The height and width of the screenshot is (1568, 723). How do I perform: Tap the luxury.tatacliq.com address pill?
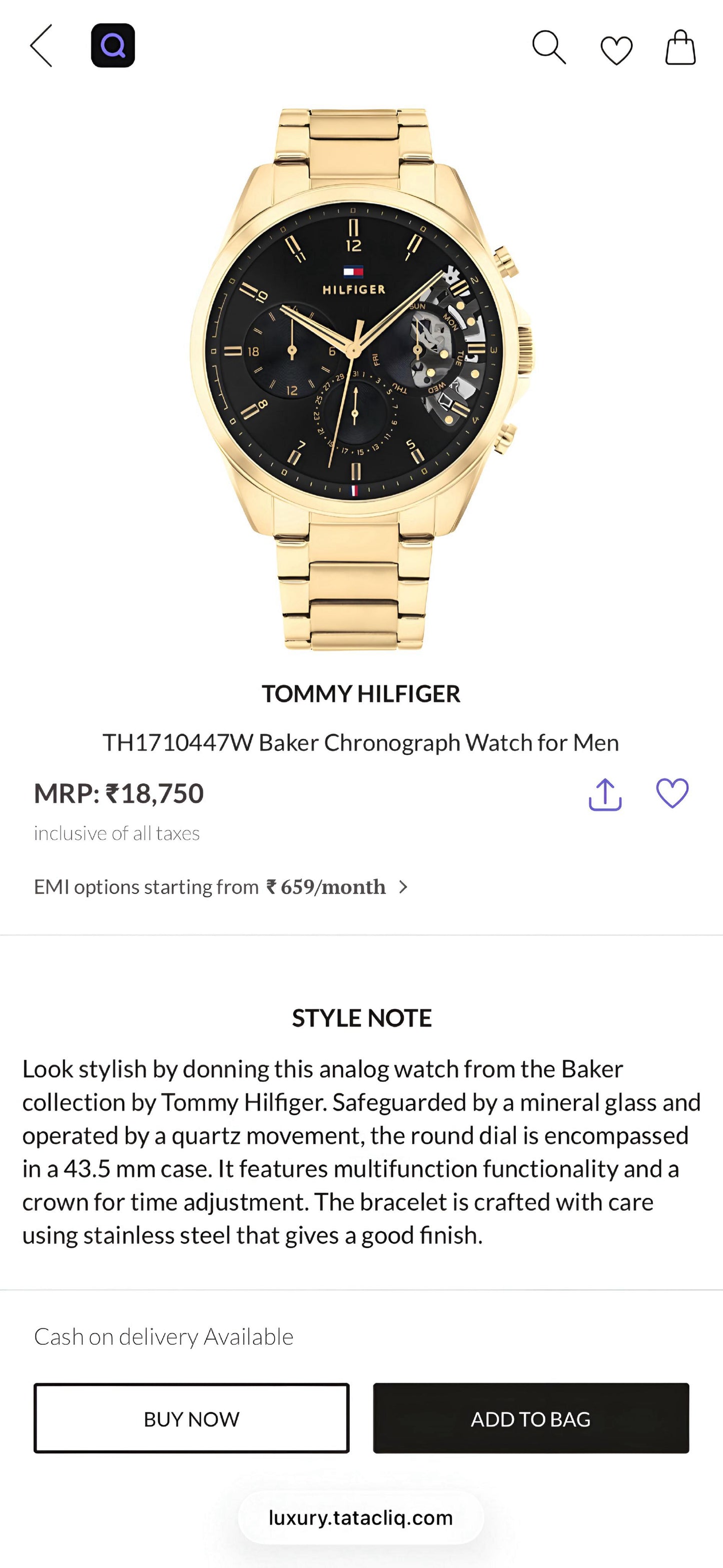[361, 1518]
